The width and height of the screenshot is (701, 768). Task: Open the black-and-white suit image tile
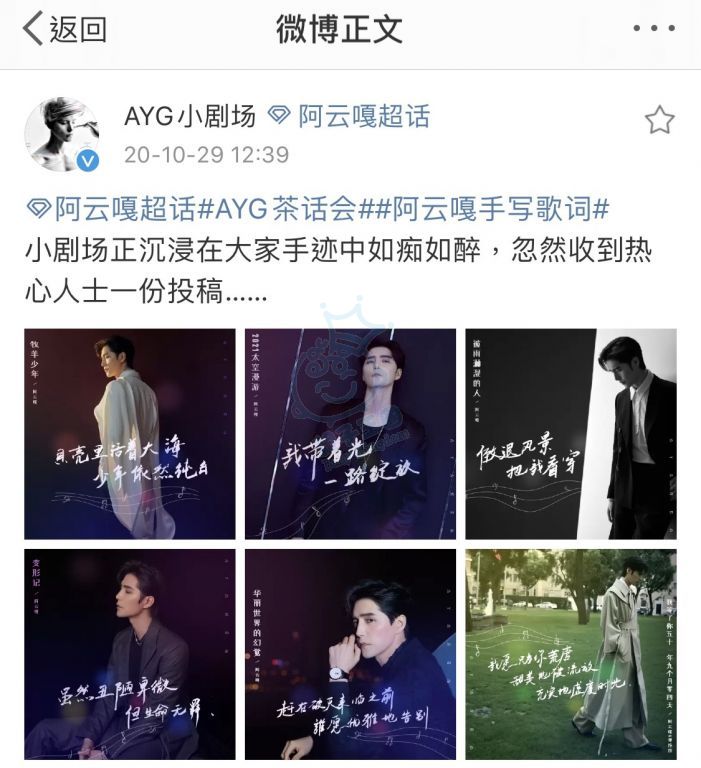[x=570, y=434]
